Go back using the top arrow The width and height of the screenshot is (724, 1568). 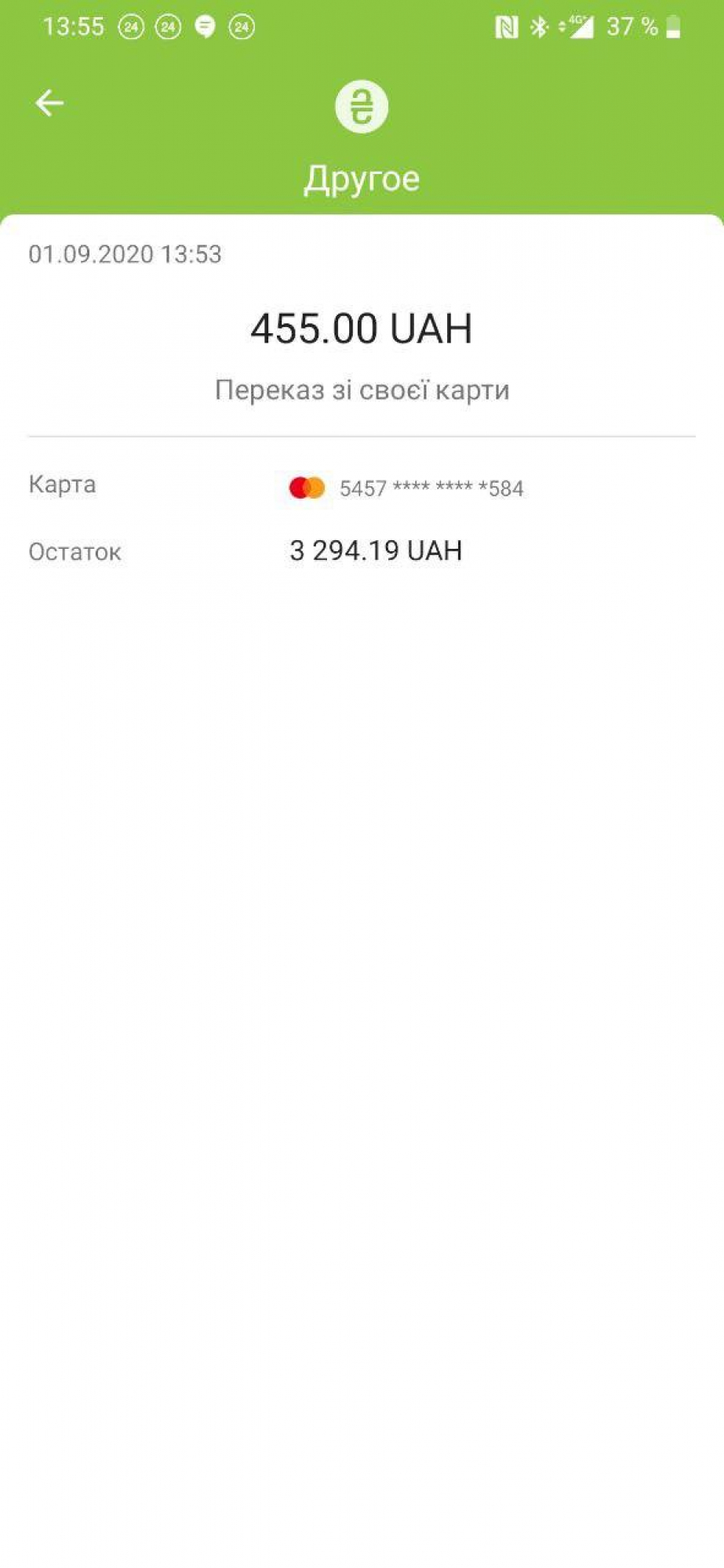(x=49, y=103)
